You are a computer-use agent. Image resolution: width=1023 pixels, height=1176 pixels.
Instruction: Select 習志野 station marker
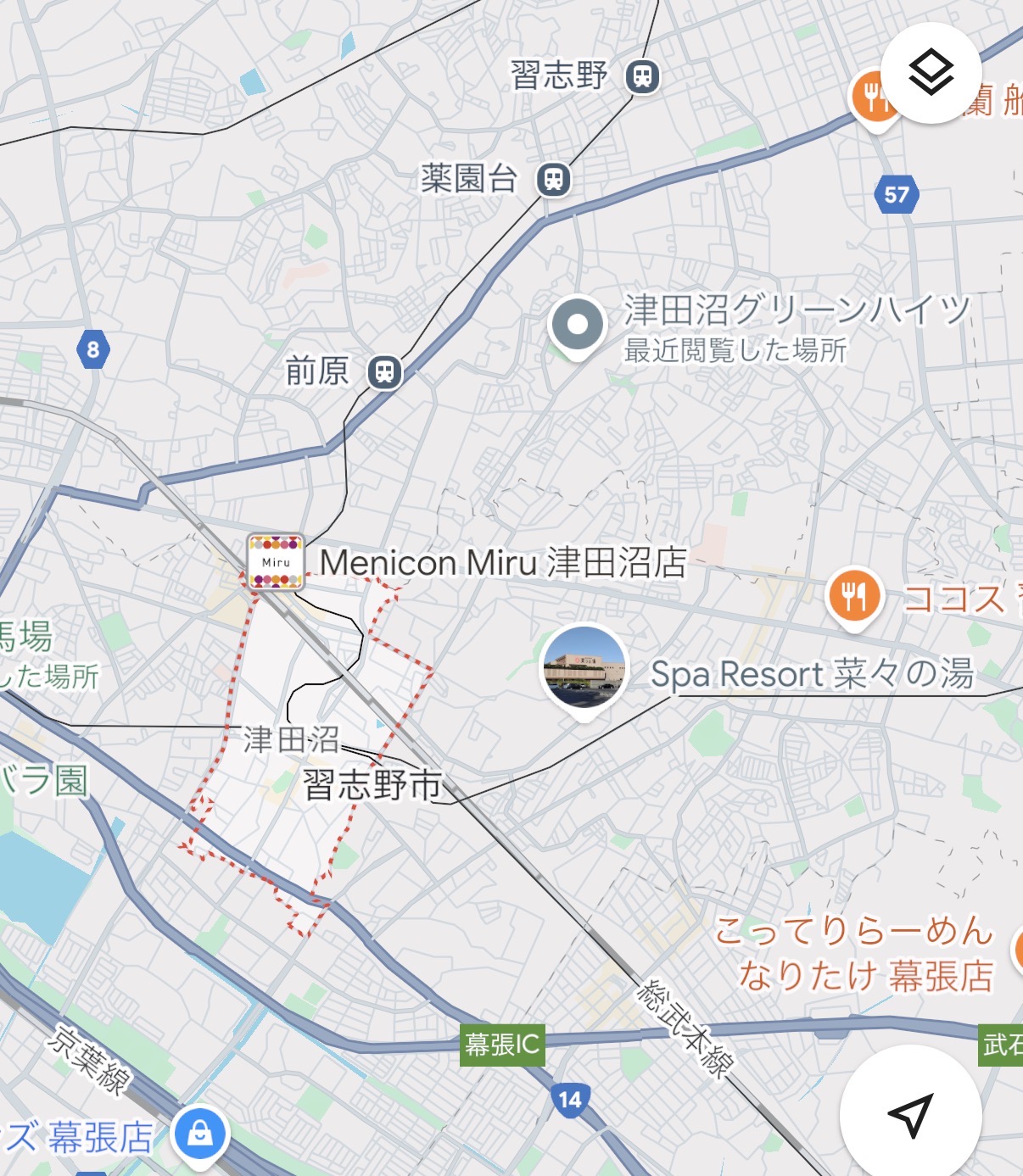[643, 76]
